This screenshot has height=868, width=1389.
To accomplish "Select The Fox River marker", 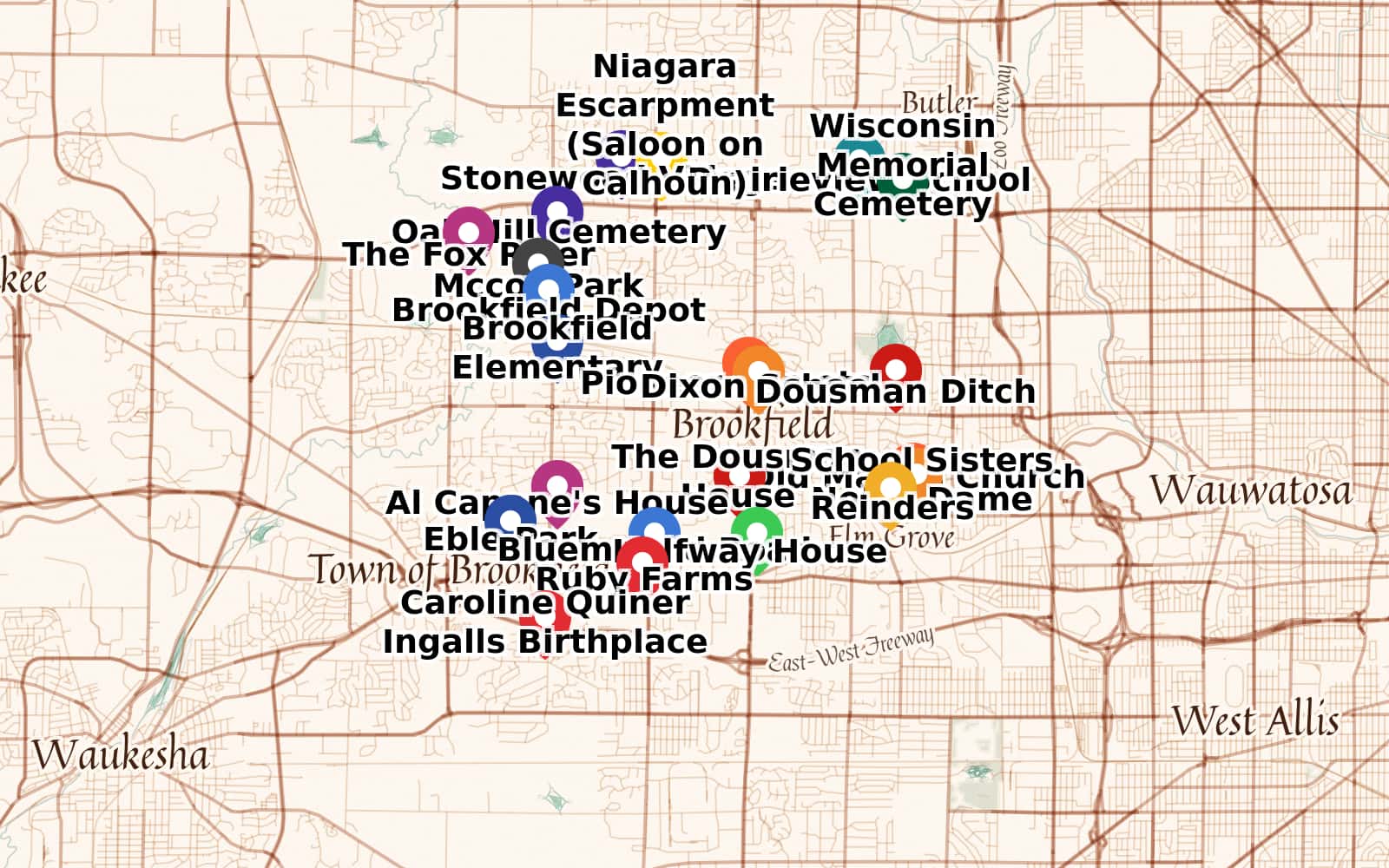I will [468, 231].
